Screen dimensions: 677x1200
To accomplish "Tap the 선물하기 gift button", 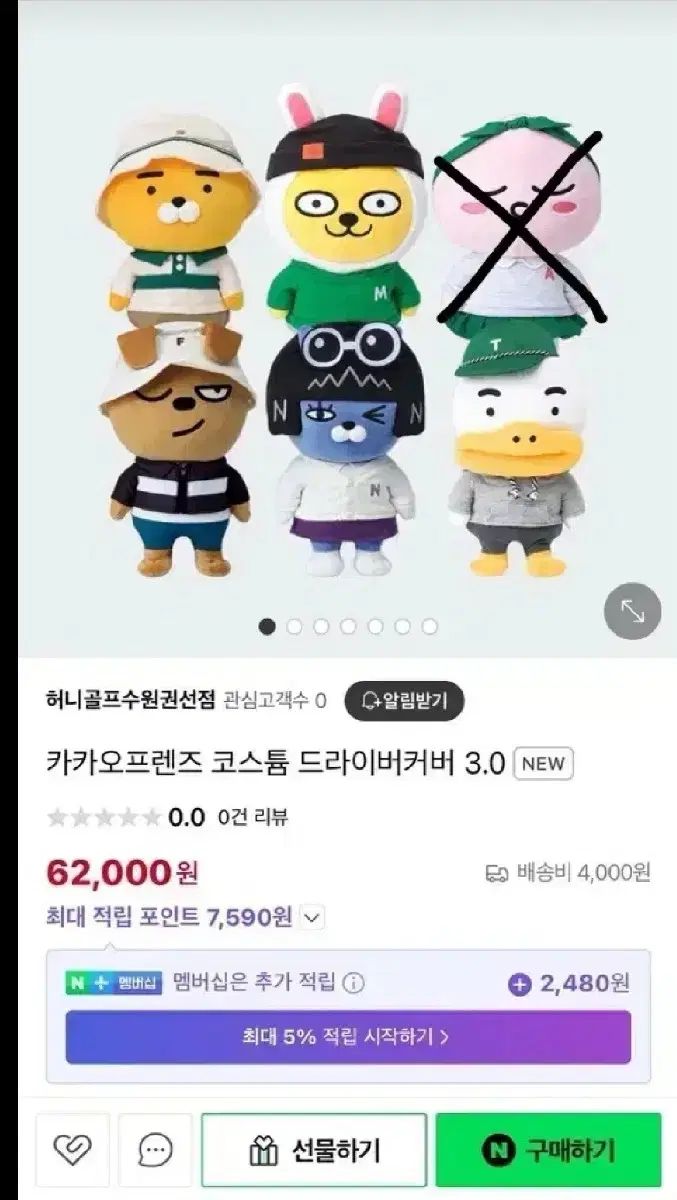I will pos(314,1151).
